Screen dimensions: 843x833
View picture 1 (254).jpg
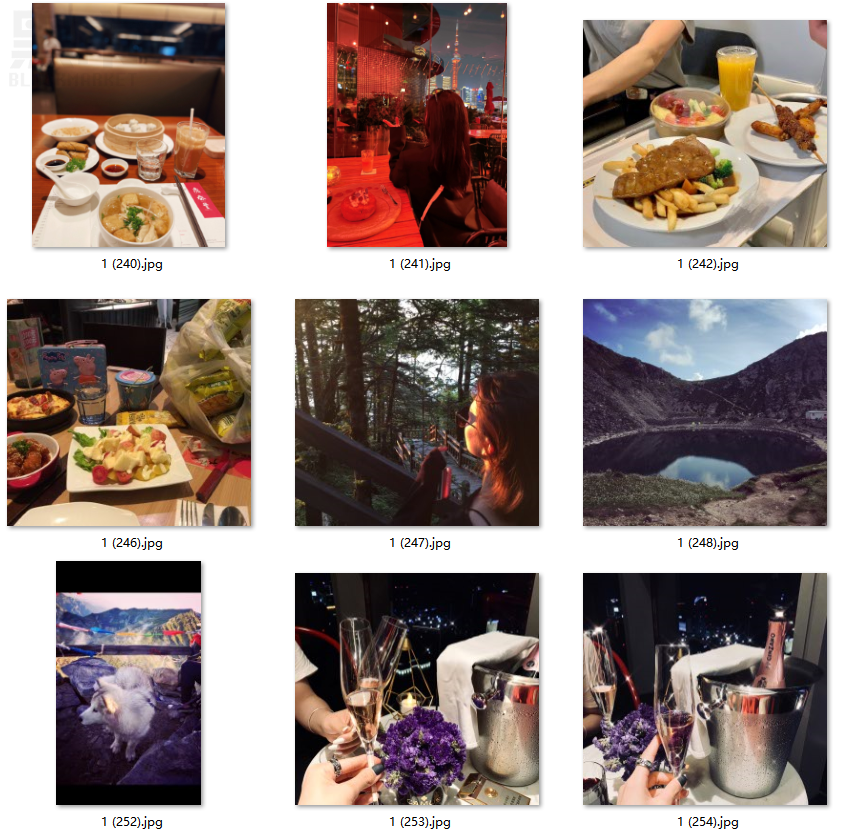click(x=705, y=689)
